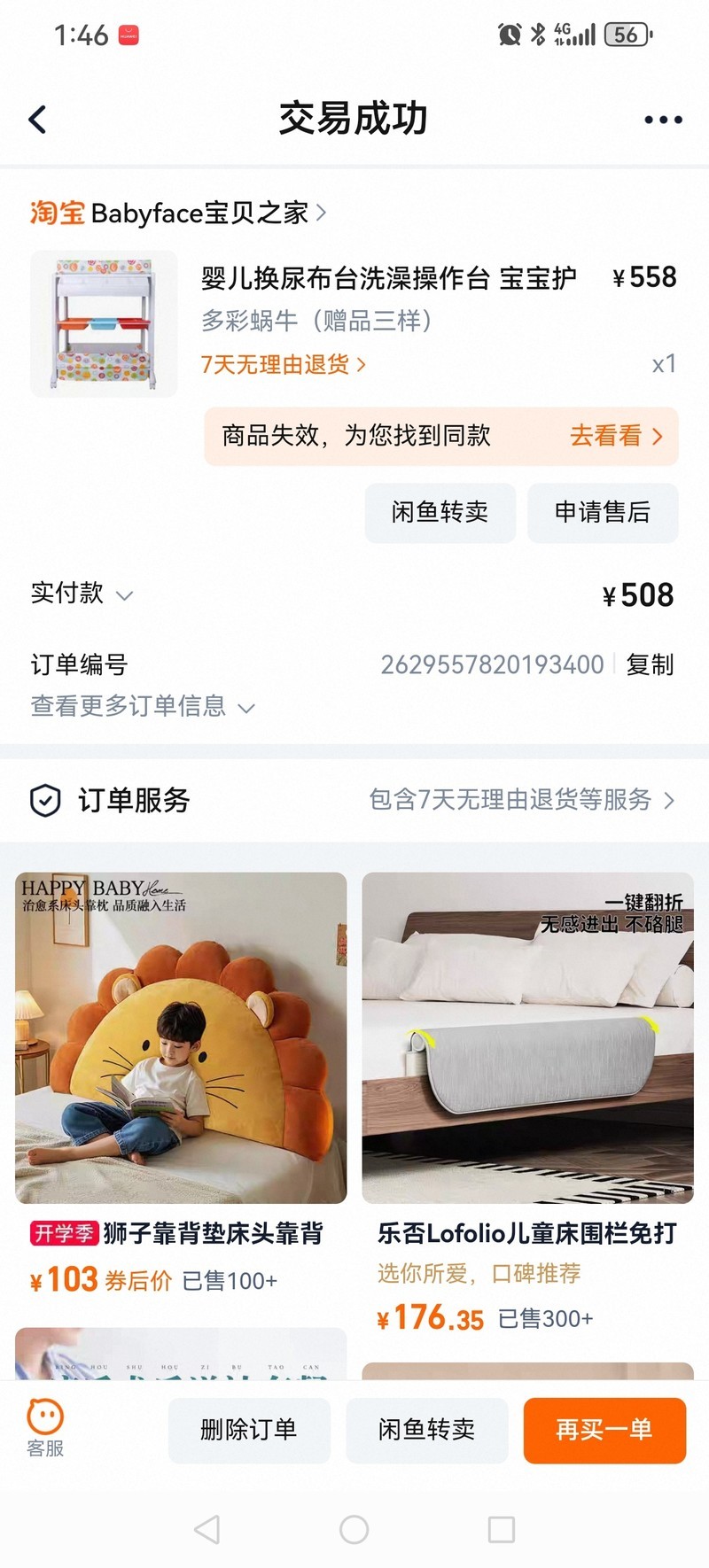This screenshot has width=709, height=1568.
Task: Go back from the order page
Action: pos(37,120)
